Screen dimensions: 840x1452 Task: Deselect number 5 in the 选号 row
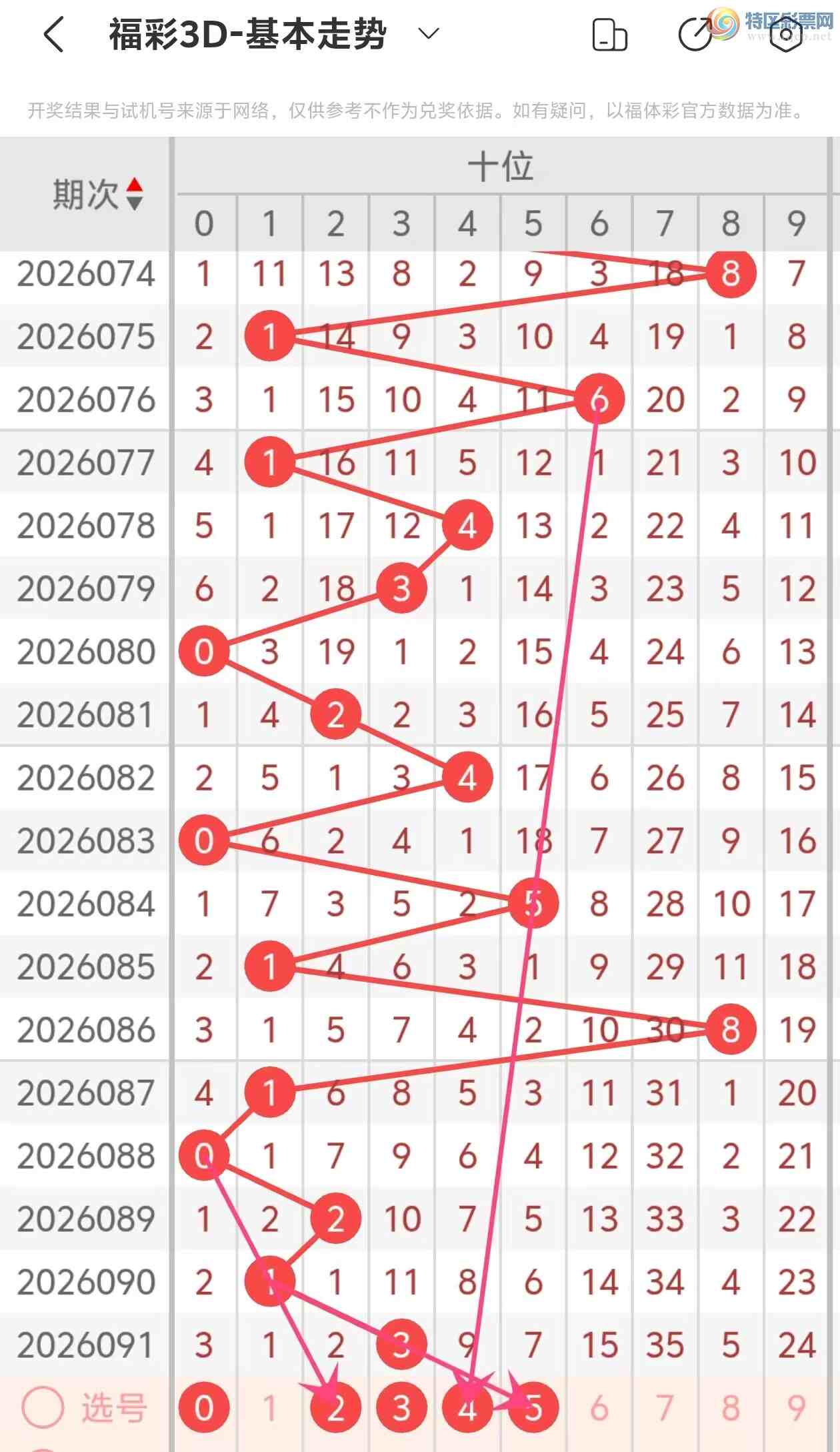533,1408
